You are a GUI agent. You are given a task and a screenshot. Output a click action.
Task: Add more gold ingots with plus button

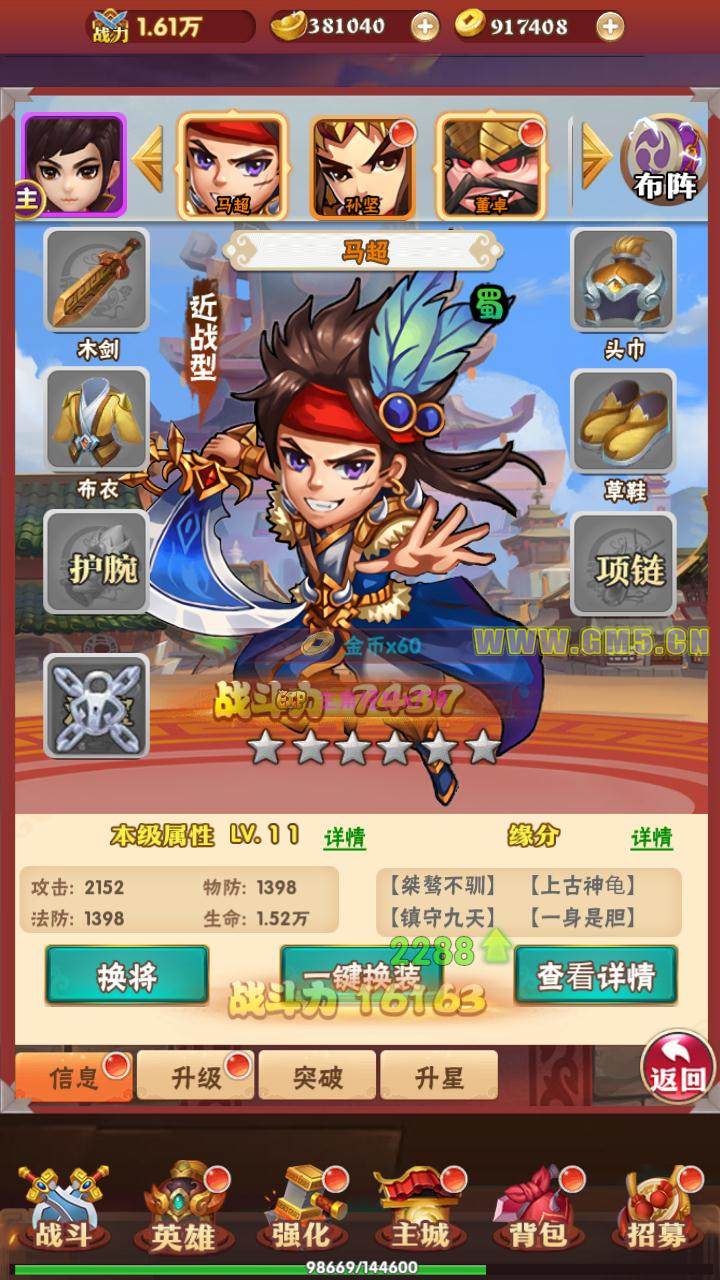[425, 27]
